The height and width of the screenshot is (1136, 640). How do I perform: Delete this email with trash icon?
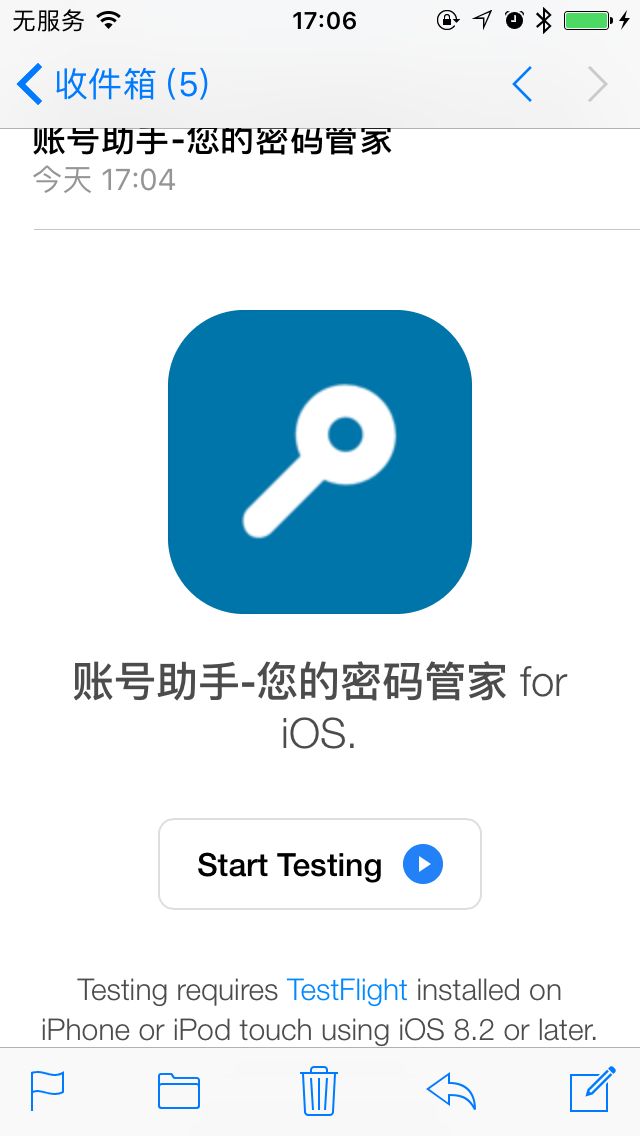(319, 1090)
